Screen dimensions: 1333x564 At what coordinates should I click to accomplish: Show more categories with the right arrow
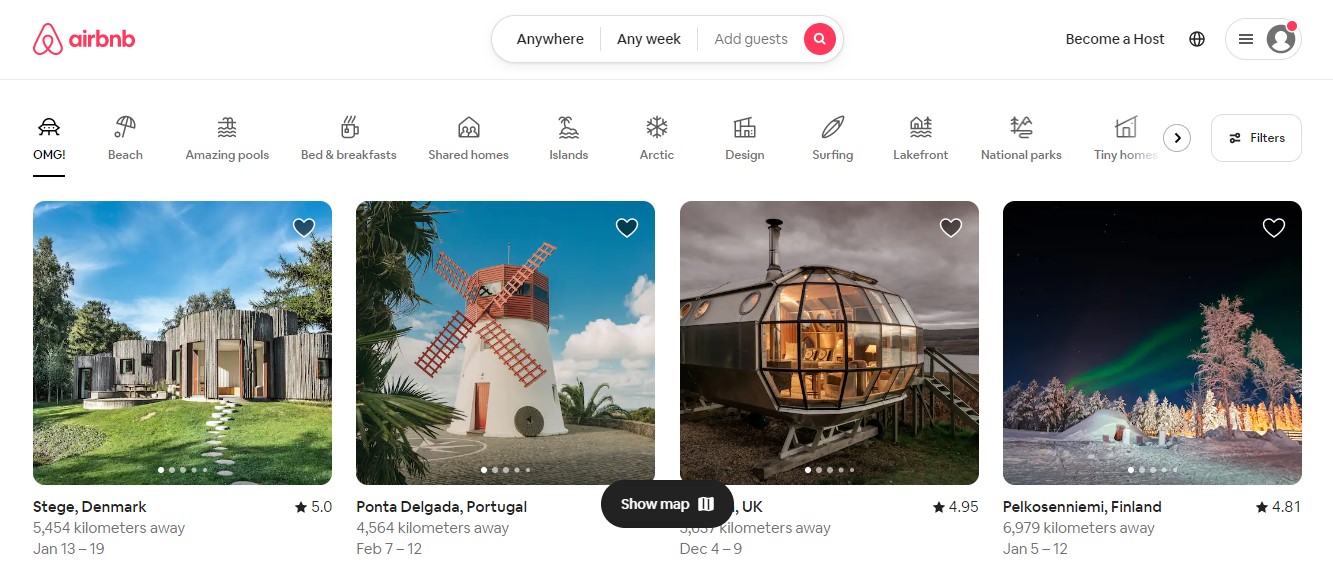pos(1177,138)
